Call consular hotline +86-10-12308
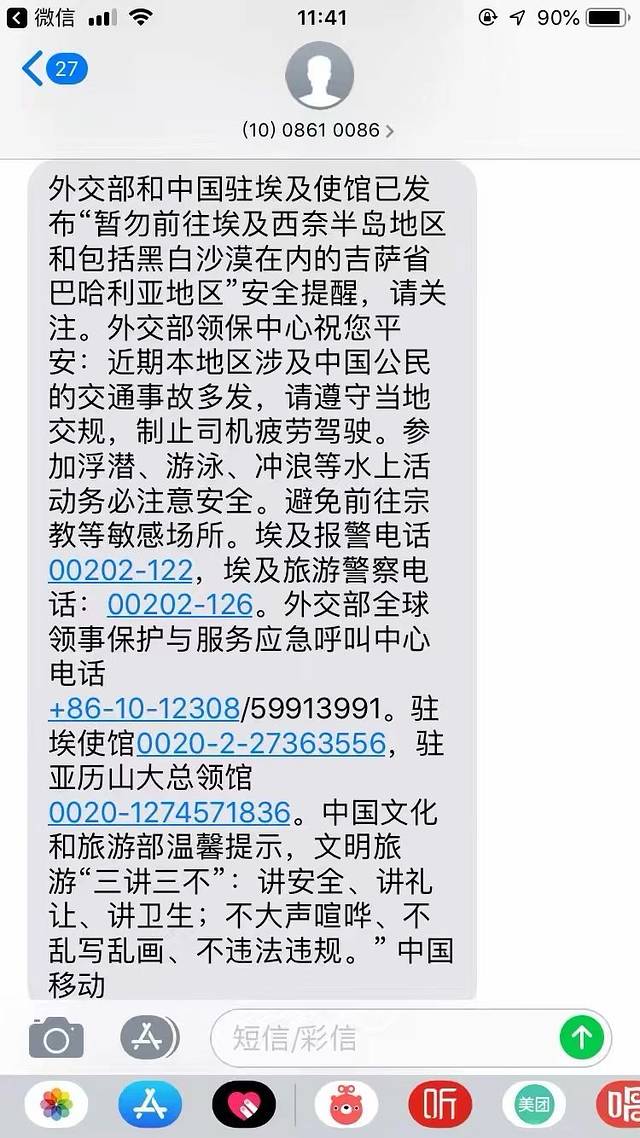640x1138 pixels. click(x=143, y=708)
